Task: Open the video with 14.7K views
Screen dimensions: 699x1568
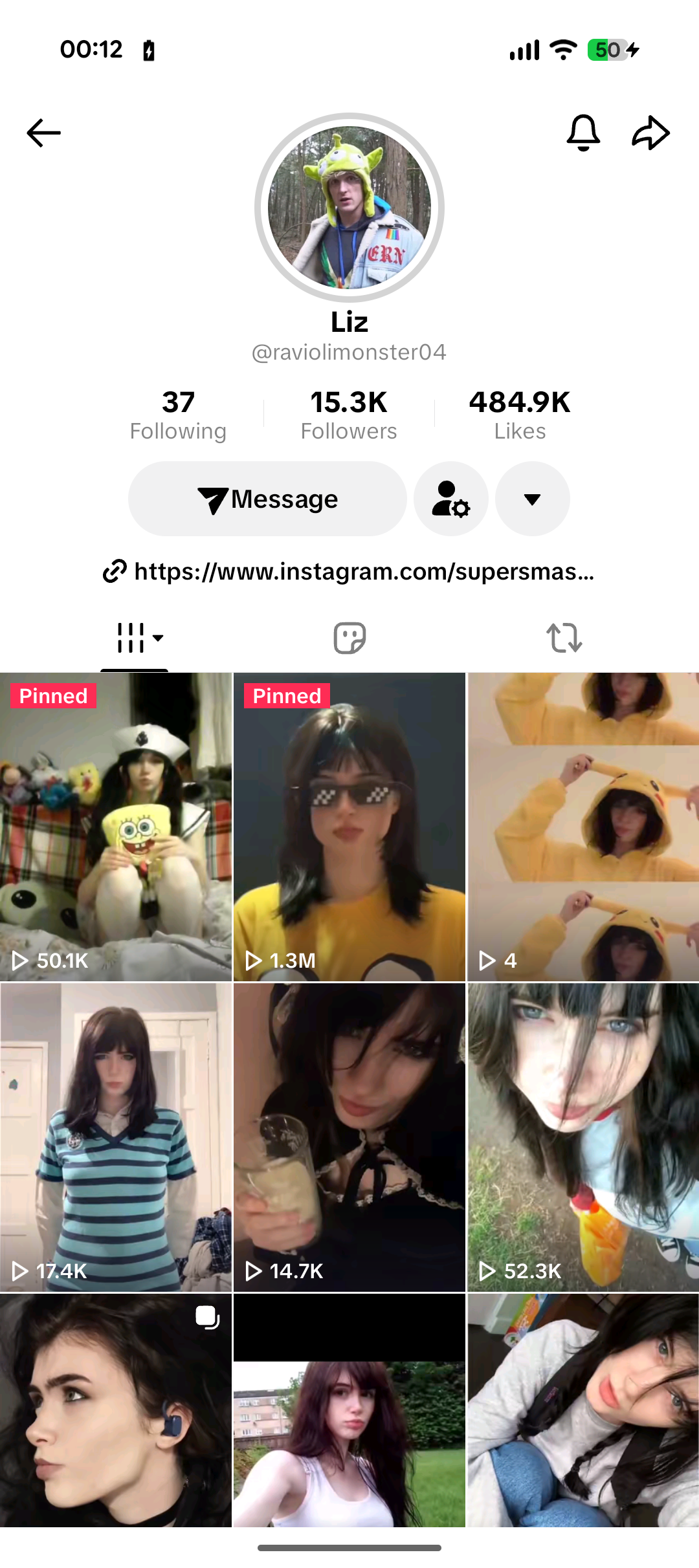Action: pos(349,1137)
